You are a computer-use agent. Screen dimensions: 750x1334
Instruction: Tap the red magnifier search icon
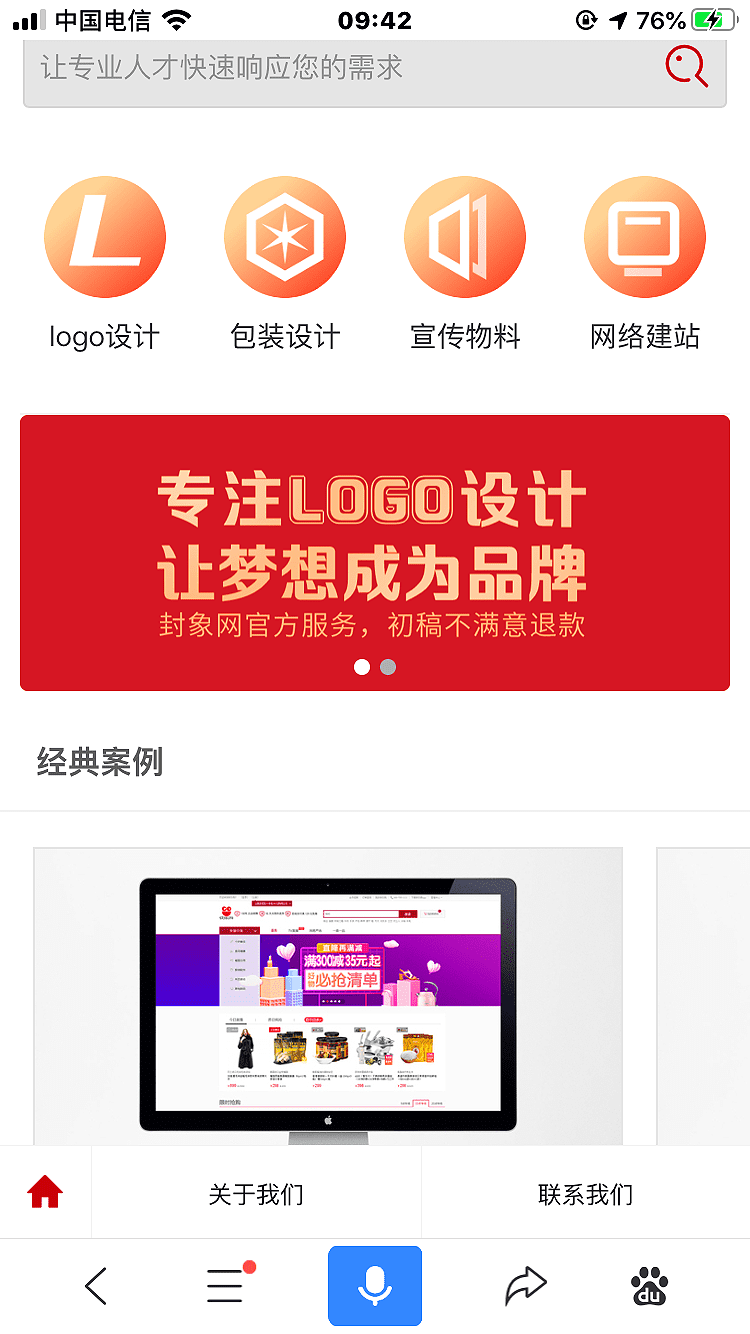coord(687,67)
